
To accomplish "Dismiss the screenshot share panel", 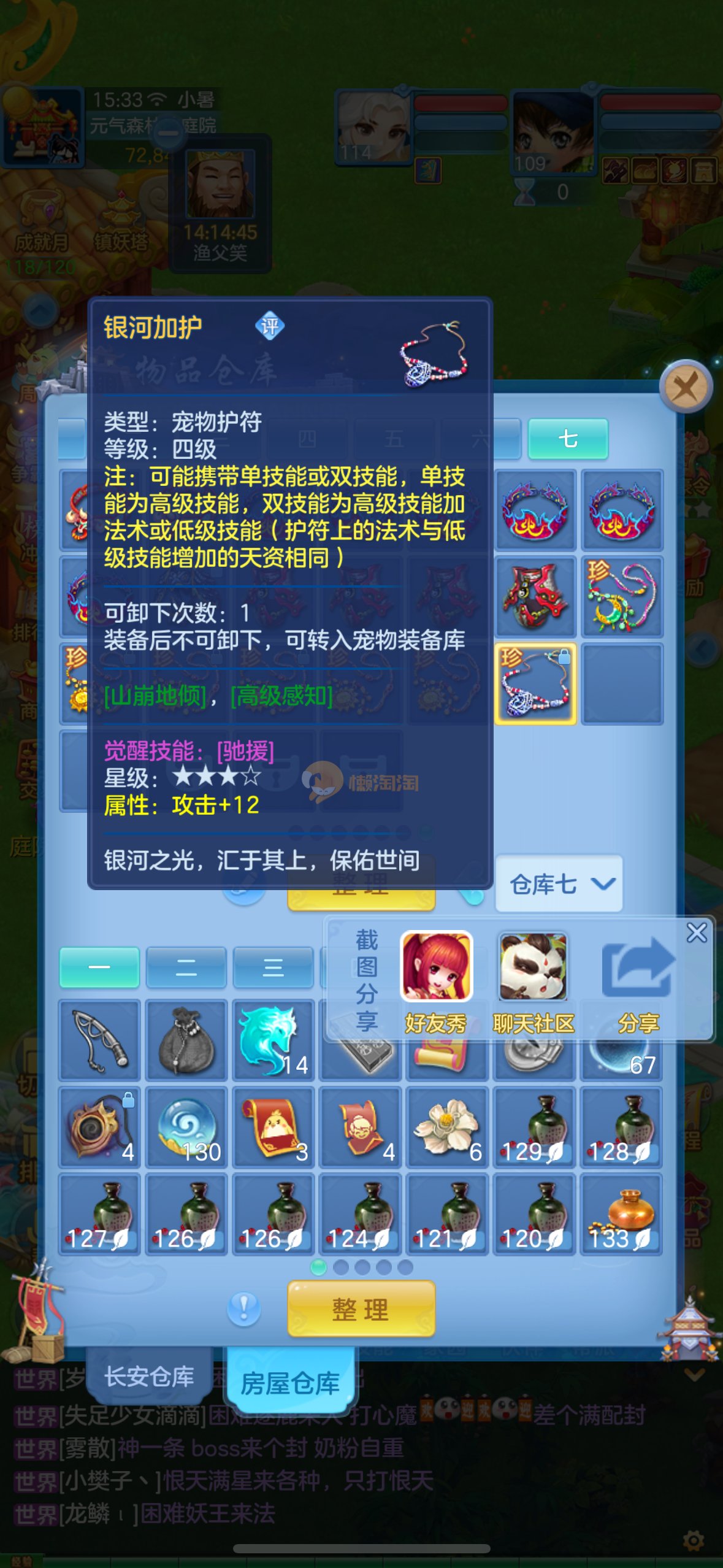I will (x=697, y=933).
